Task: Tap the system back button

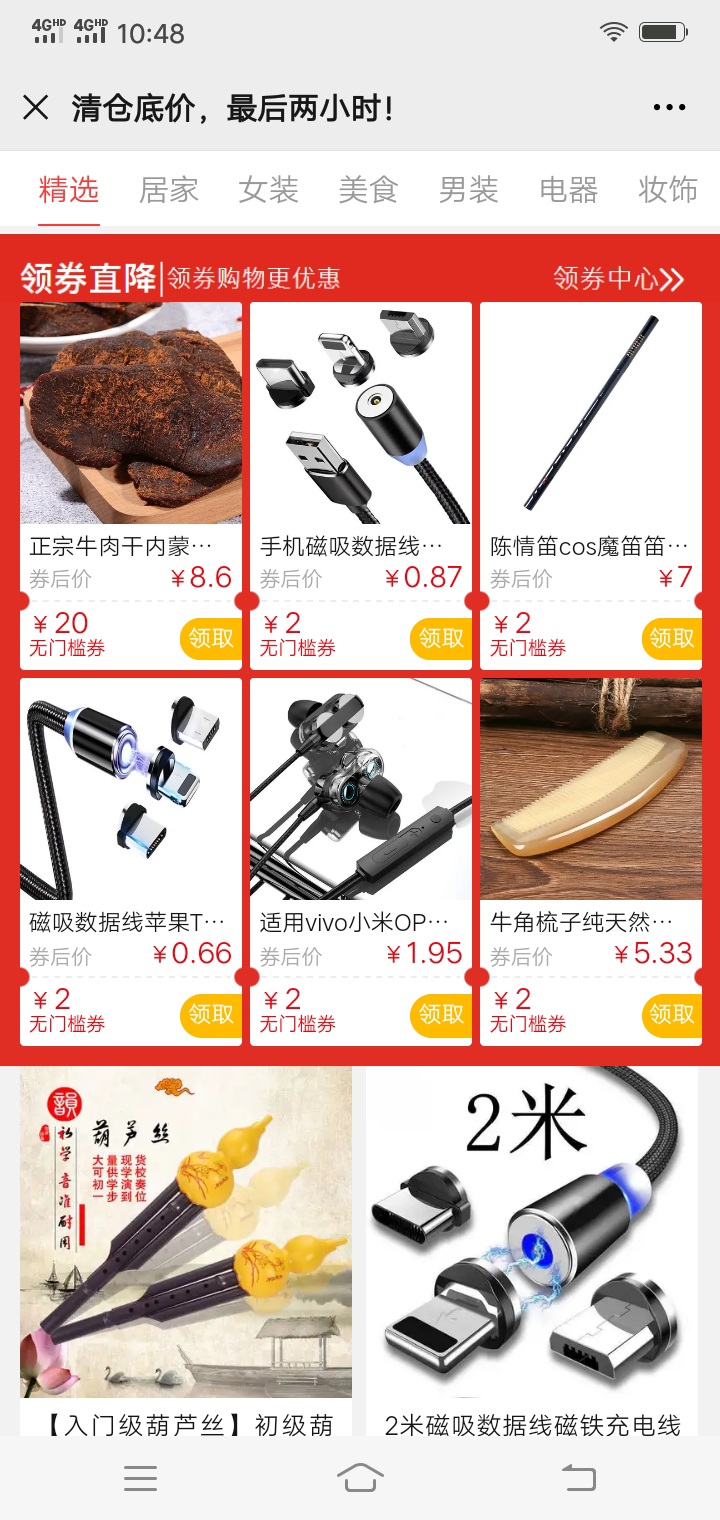Action: [x=578, y=1477]
